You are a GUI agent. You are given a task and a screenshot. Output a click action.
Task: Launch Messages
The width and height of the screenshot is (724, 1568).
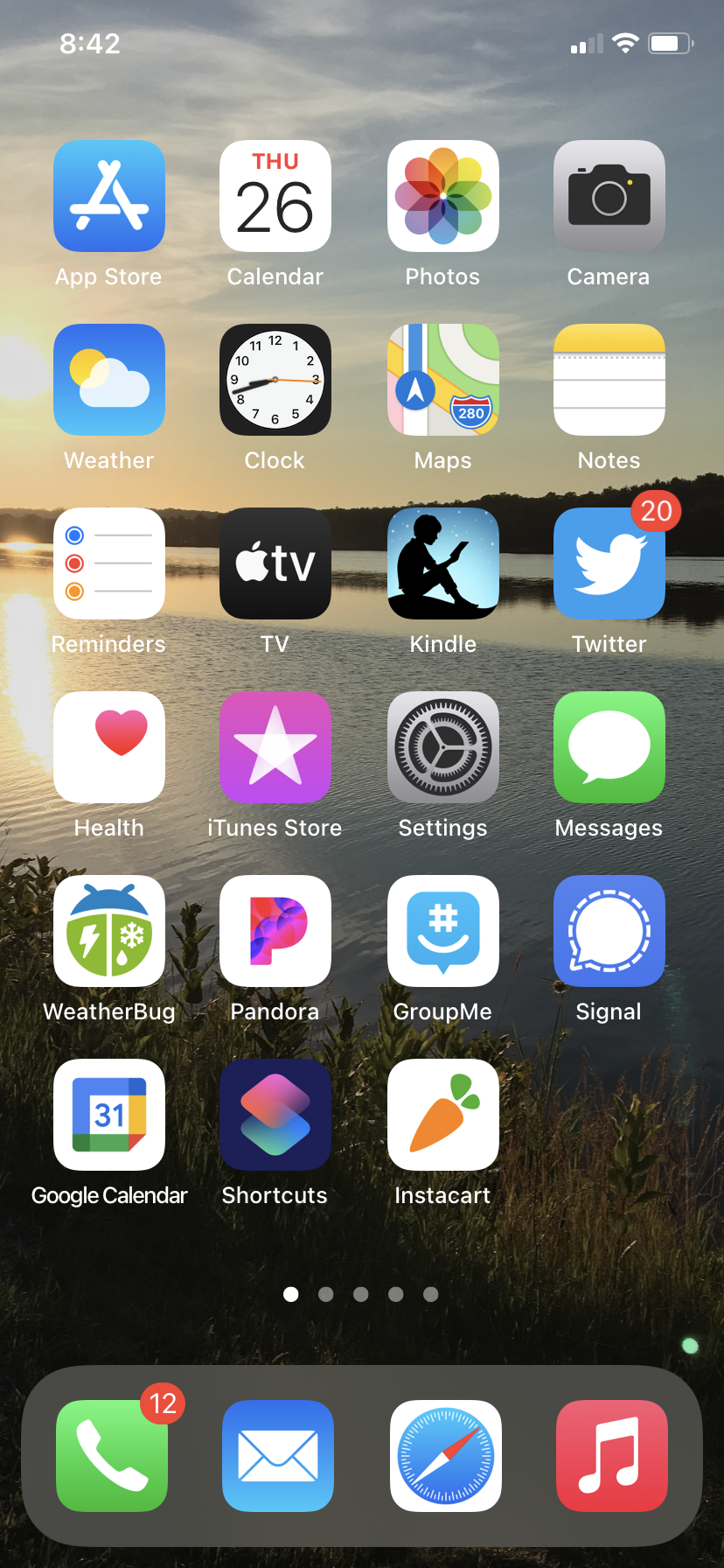click(609, 747)
